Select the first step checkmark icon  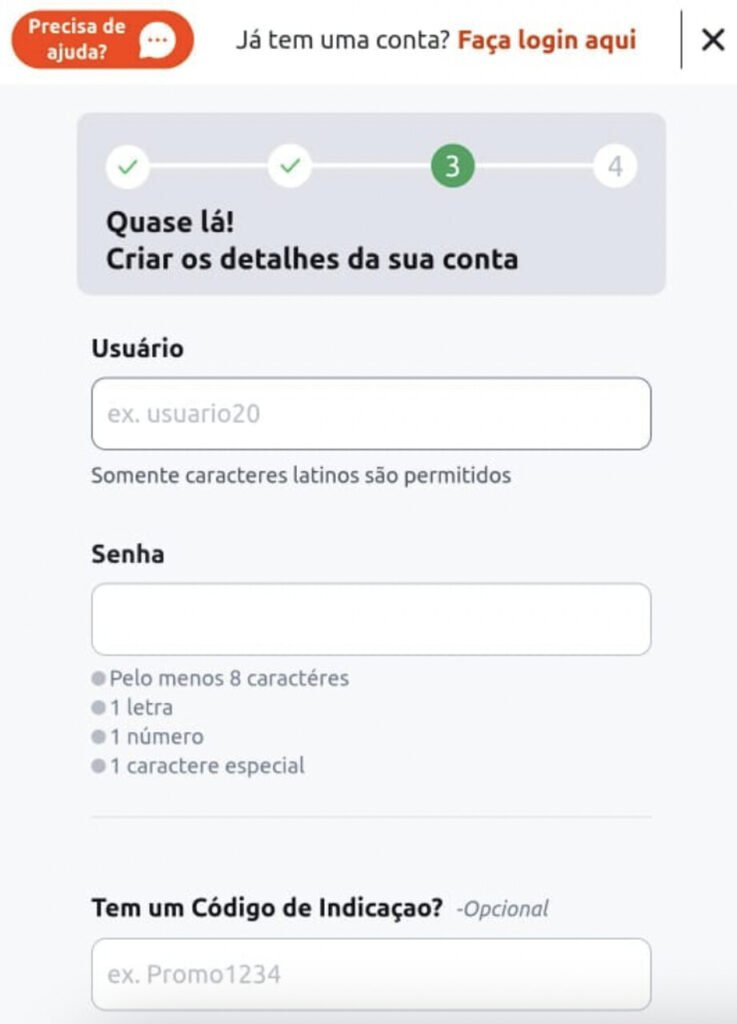(128, 167)
